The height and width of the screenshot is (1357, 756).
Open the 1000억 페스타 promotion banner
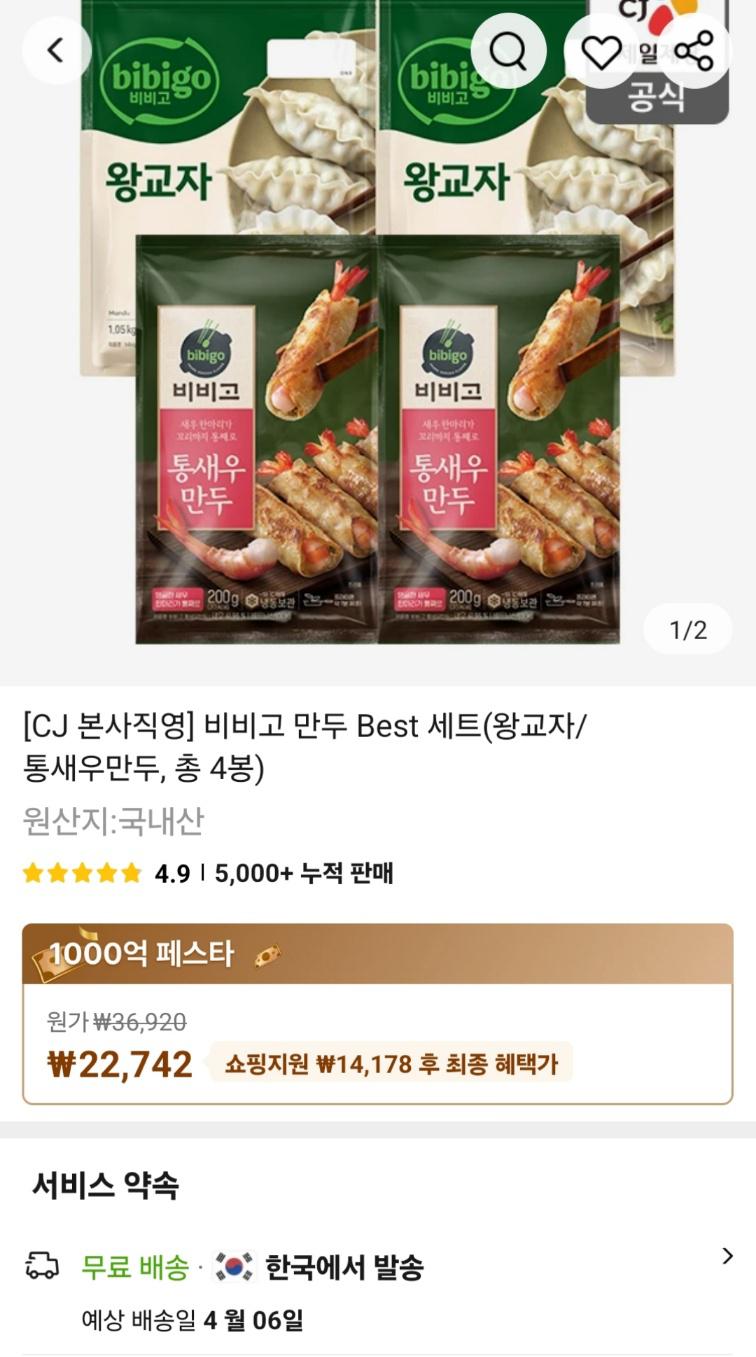pyautogui.click(x=377, y=953)
